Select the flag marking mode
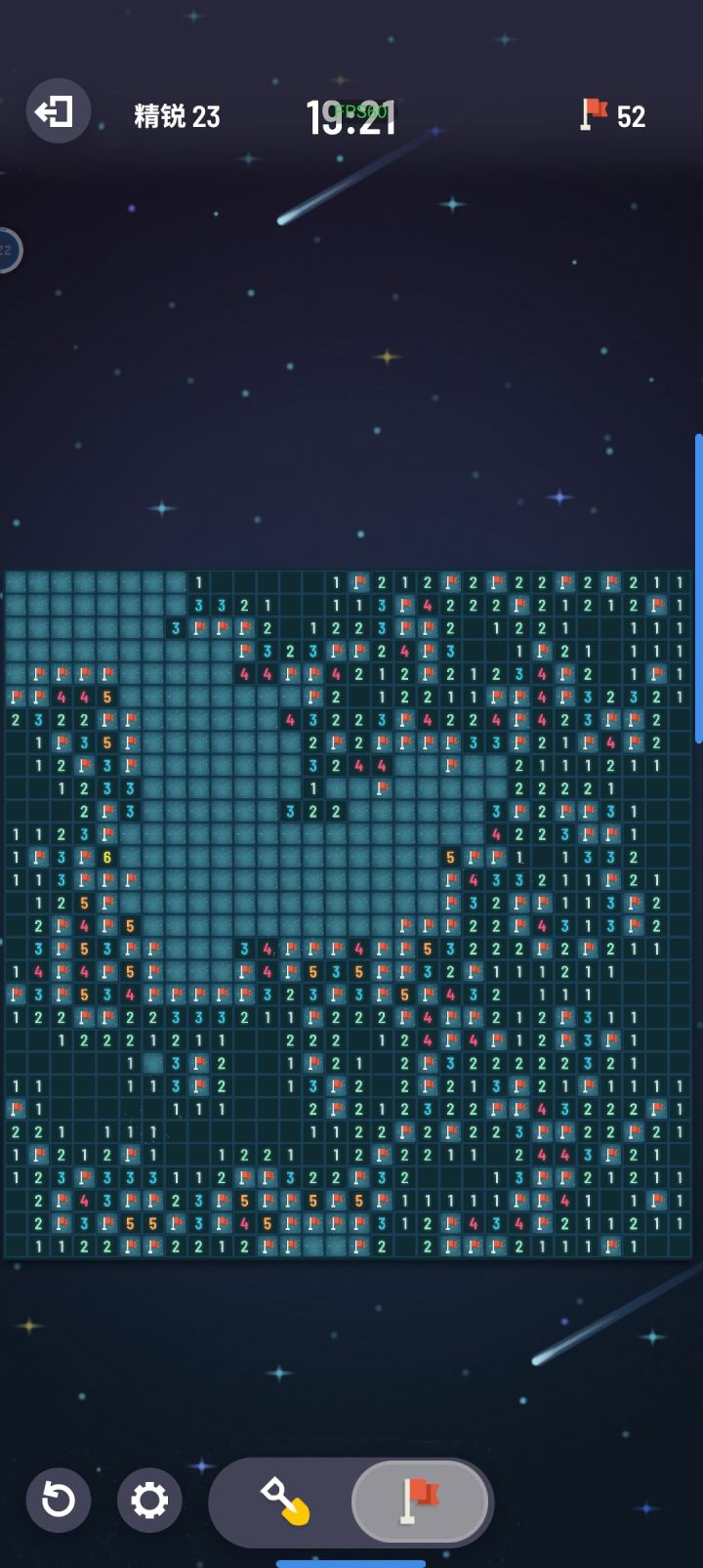This screenshot has height=1568, width=703. 420,1502
